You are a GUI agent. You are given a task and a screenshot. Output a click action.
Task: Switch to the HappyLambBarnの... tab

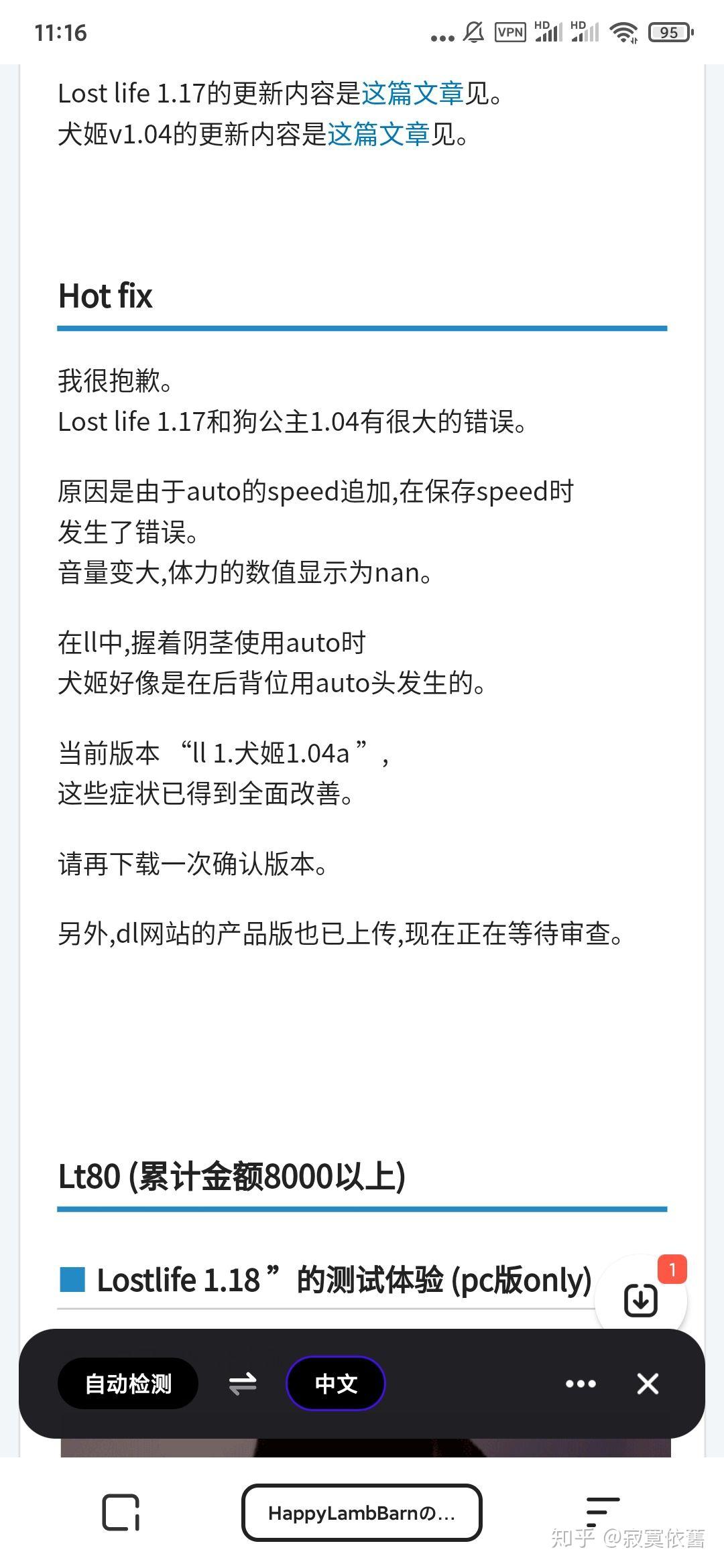click(x=362, y=1511)
